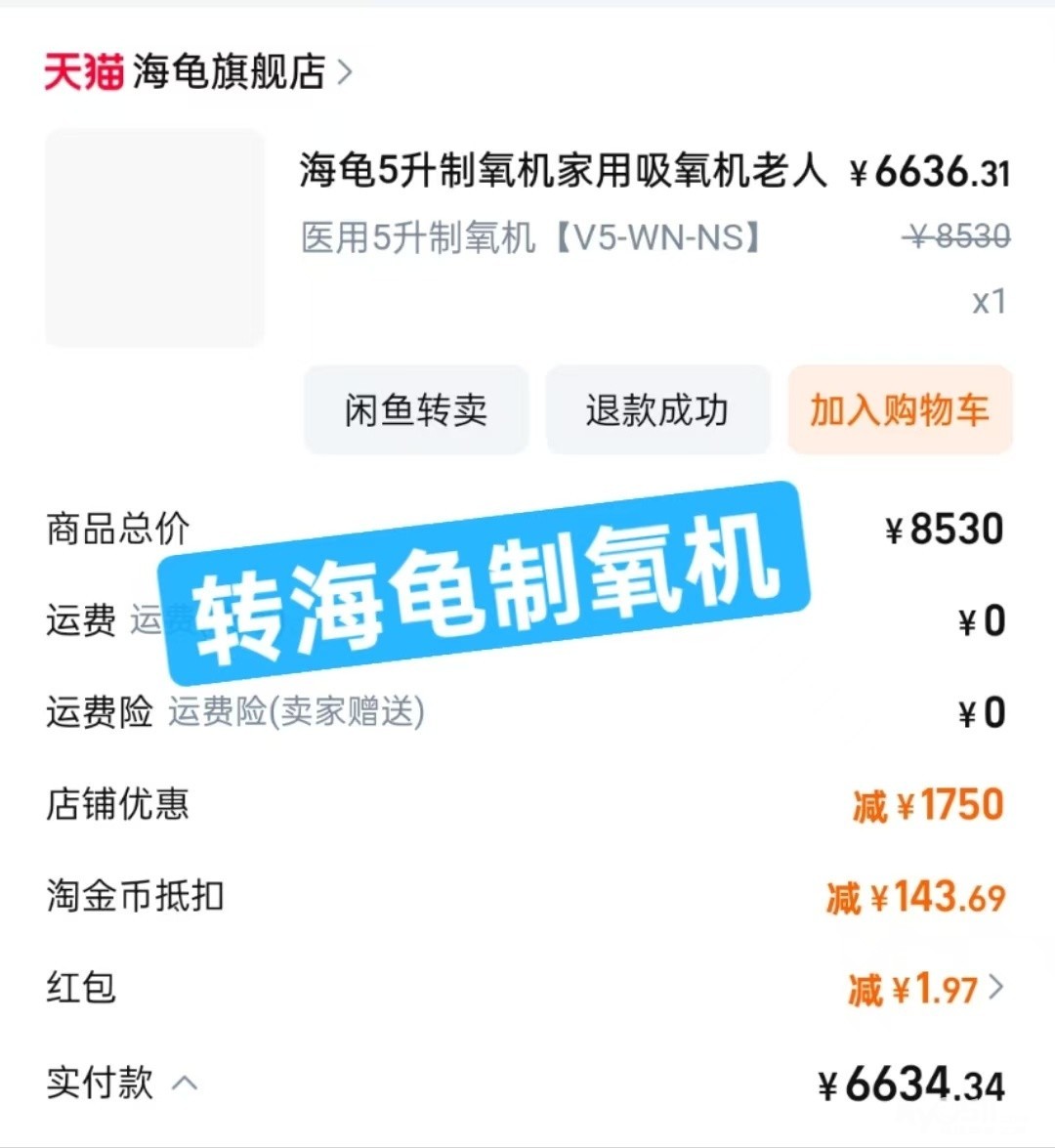Open the 红包 discount details chevron
The width and height of the screenshot is (1055, 1148).
tap(995, 988)
